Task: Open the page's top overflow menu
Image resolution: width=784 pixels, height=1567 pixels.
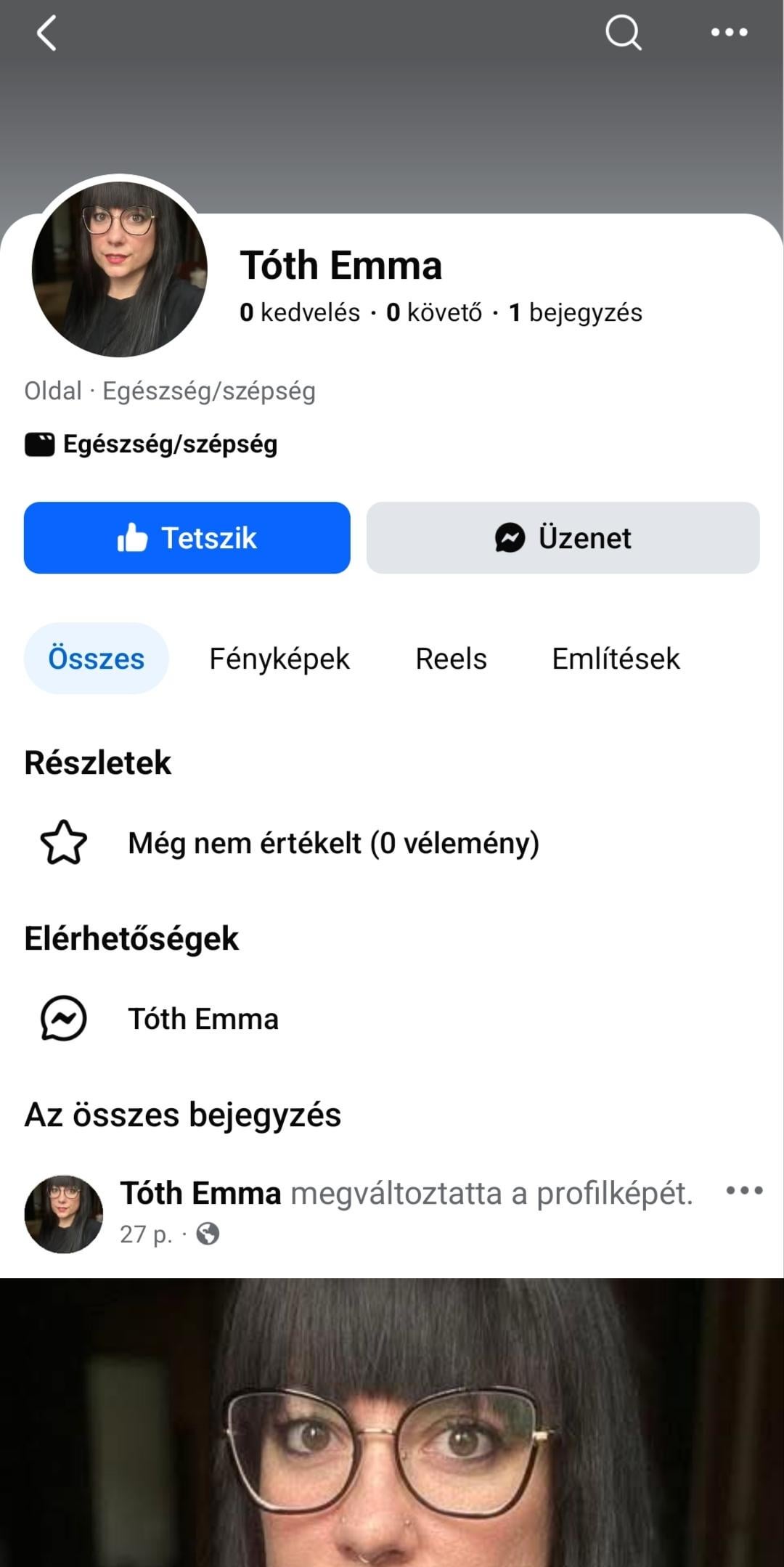Action: click(x=729, y=33)
